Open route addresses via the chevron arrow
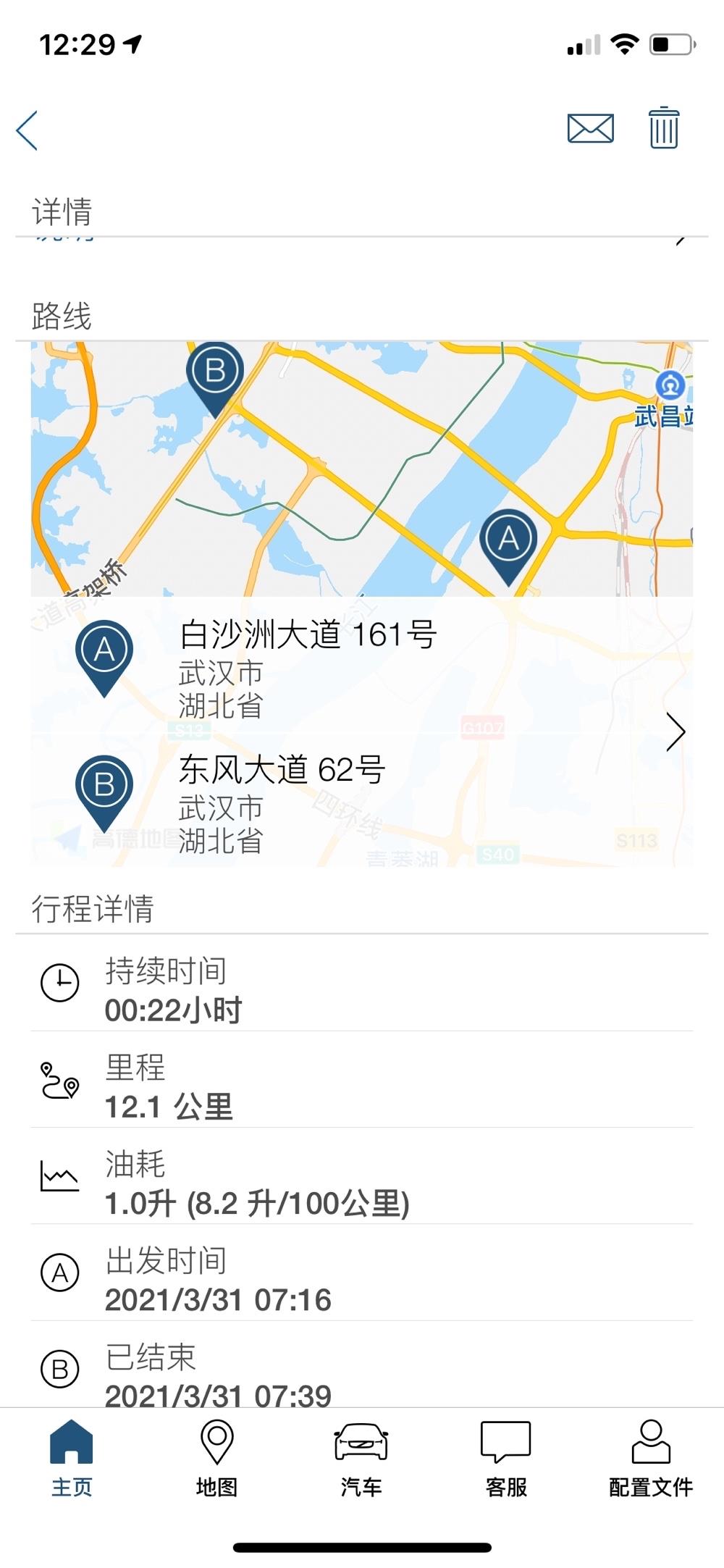This screenshot has width=724, height=1568. click(x=675, y=731)
